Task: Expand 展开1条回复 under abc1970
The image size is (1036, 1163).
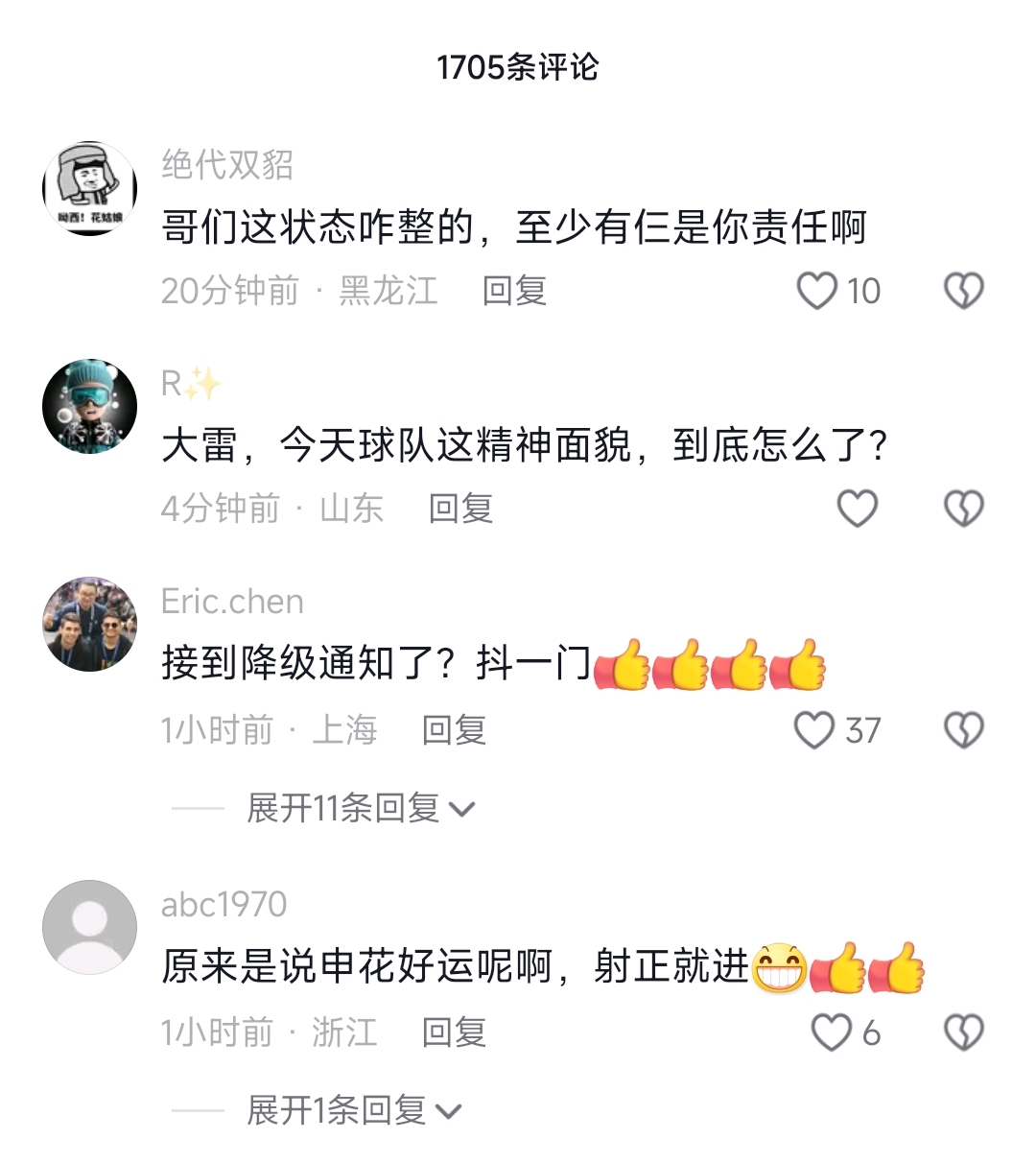Action: [353, 1110]
